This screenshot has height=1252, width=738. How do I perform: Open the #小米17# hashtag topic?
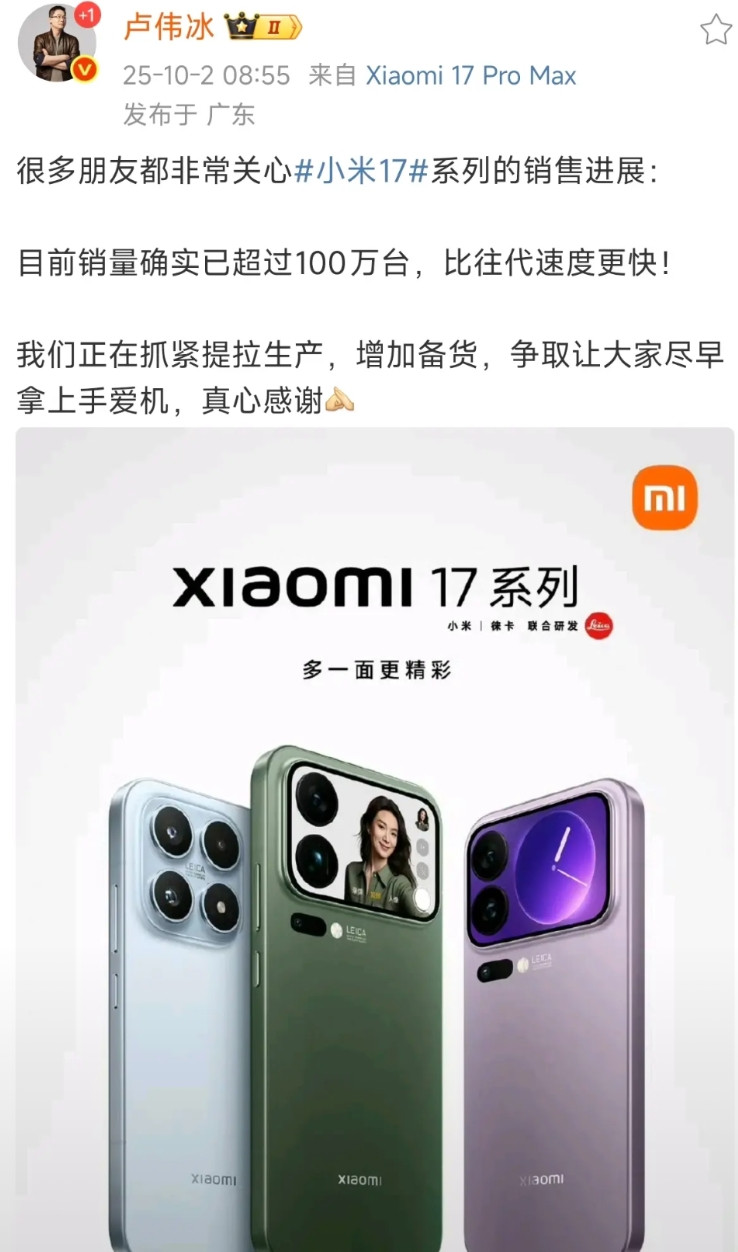[x=362, y=171]
